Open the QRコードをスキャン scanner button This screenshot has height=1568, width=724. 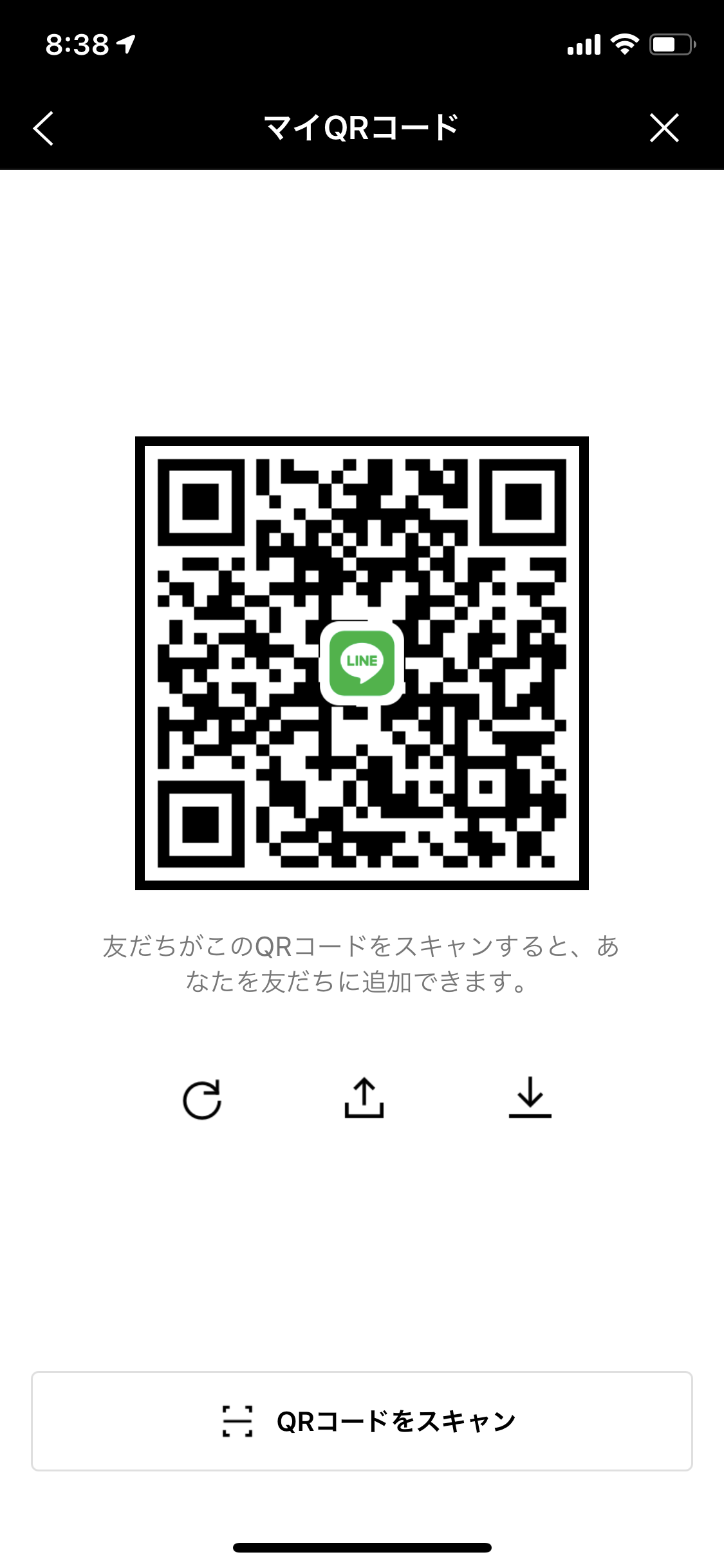pyautogui.click(x=362, y=1421)
